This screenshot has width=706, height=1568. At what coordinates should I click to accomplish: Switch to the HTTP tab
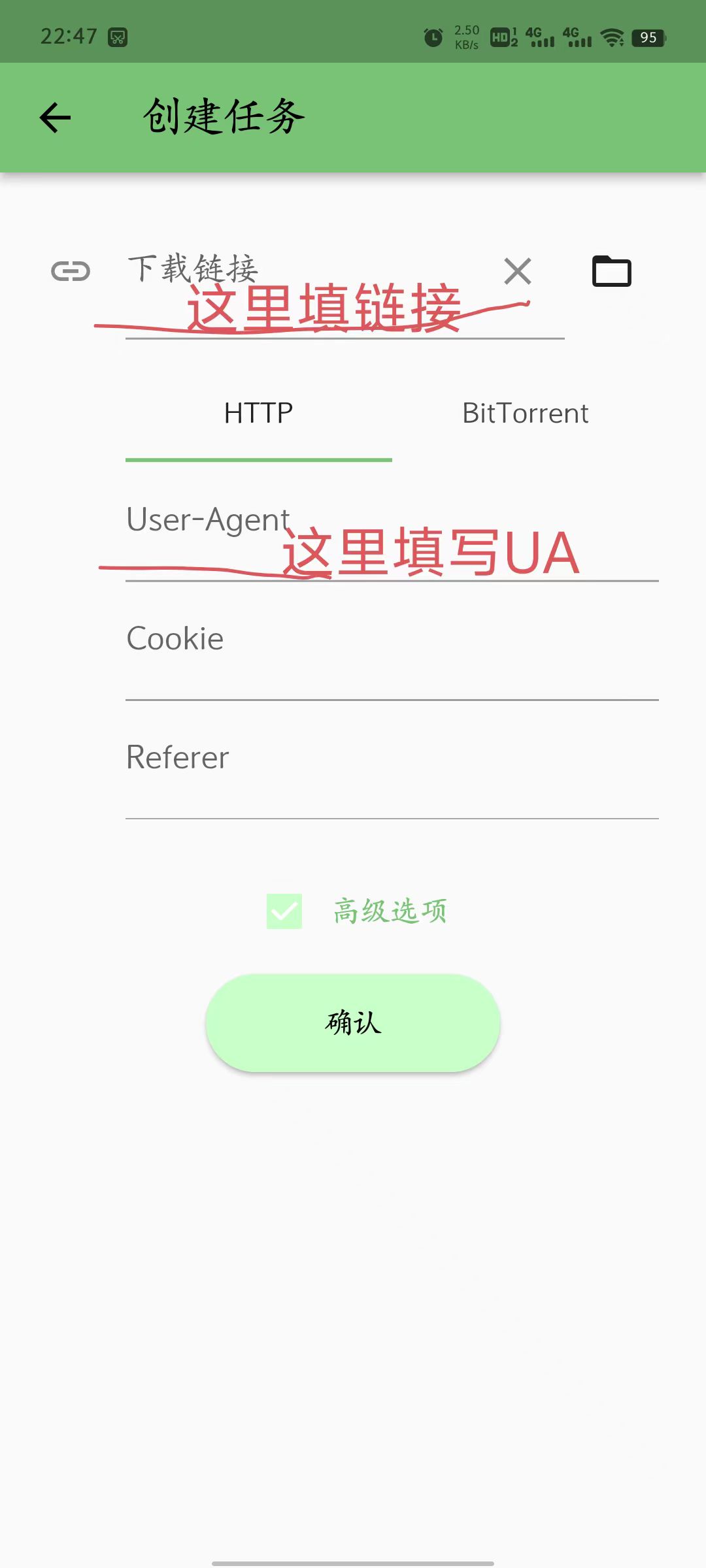258,414
